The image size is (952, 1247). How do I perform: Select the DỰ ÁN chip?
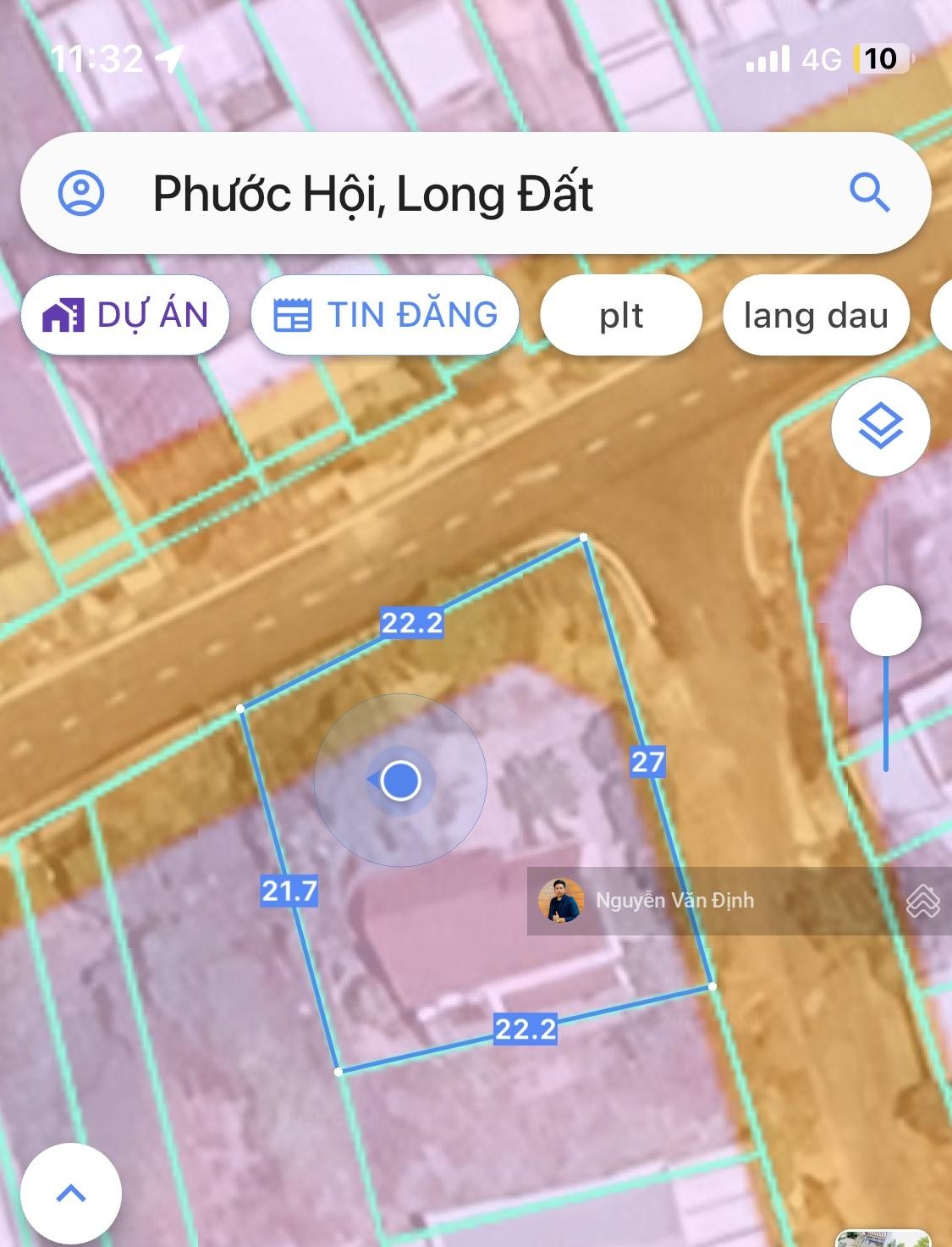tap(125, 315)
